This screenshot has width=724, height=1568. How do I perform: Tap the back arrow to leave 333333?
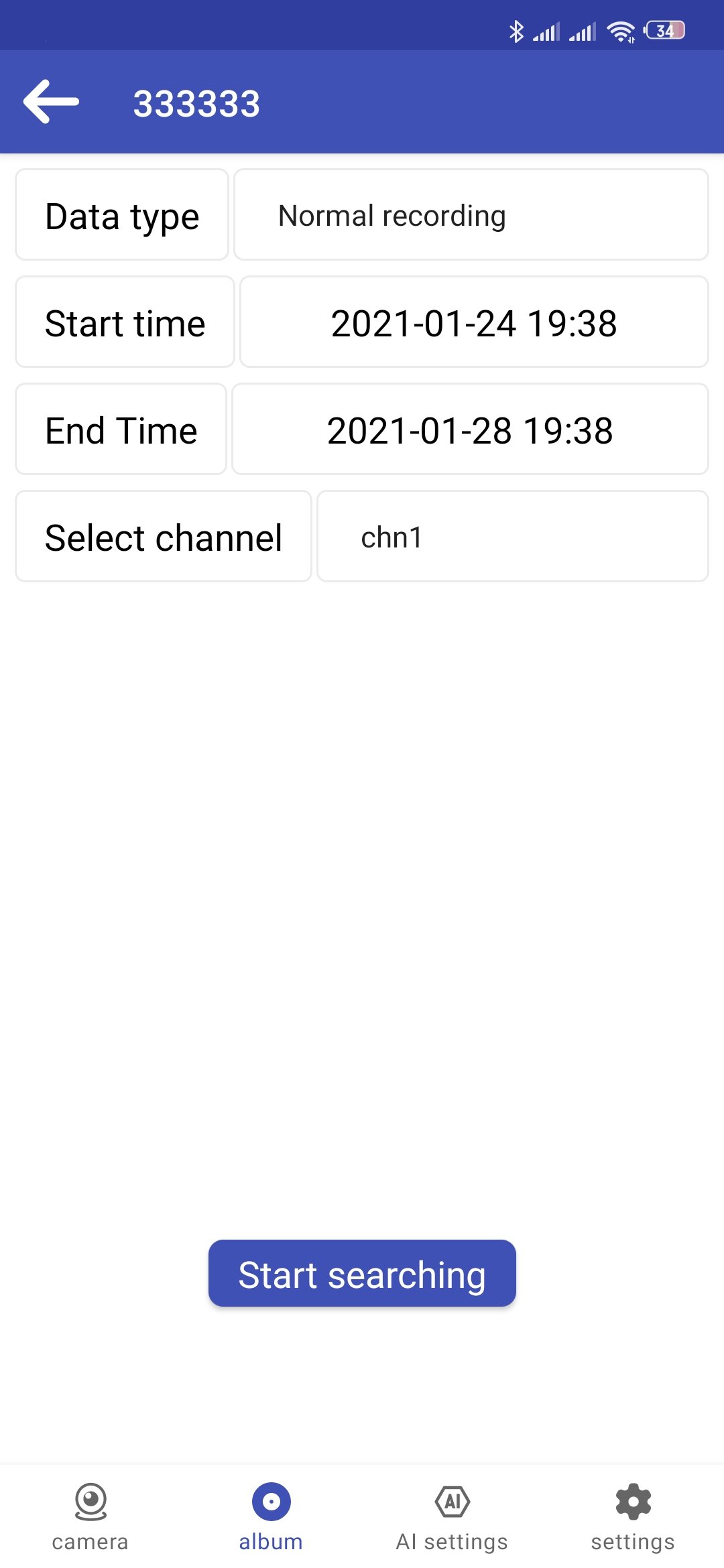point(54,102)
